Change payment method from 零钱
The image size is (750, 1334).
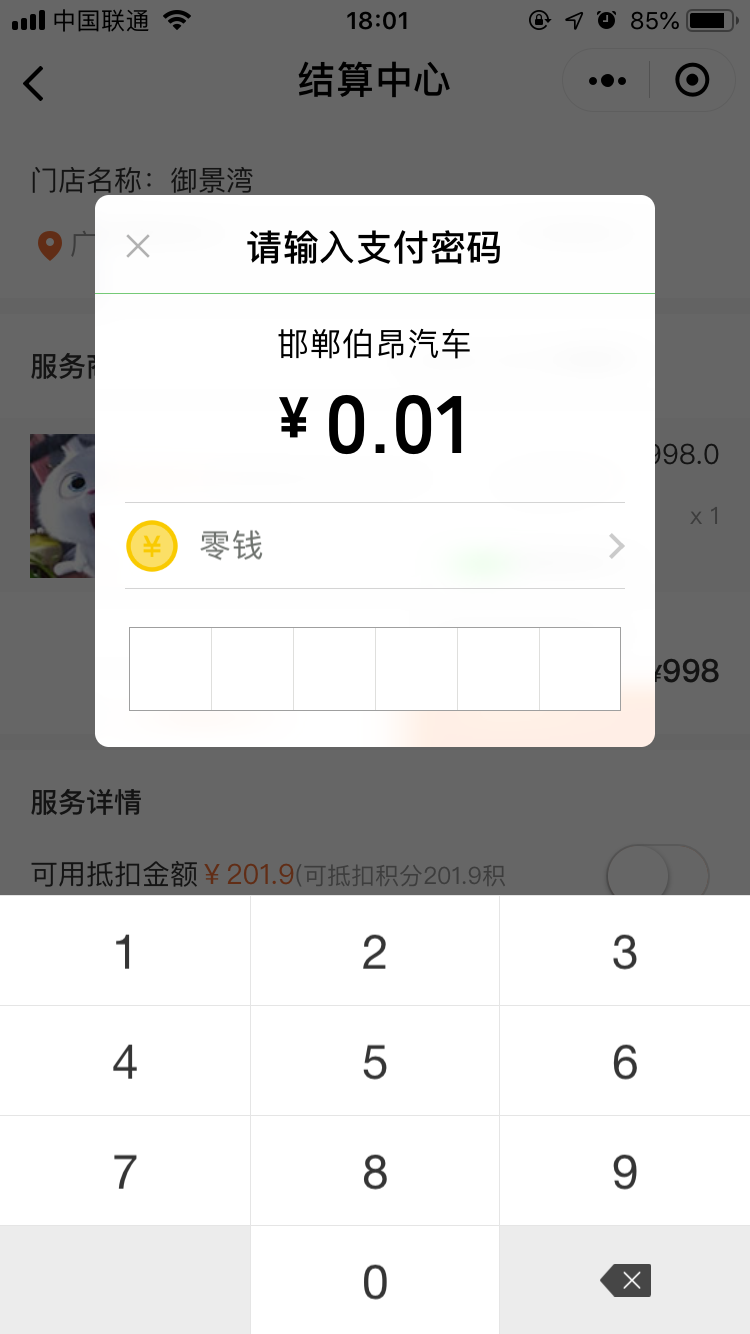click(x=375, y=546)
